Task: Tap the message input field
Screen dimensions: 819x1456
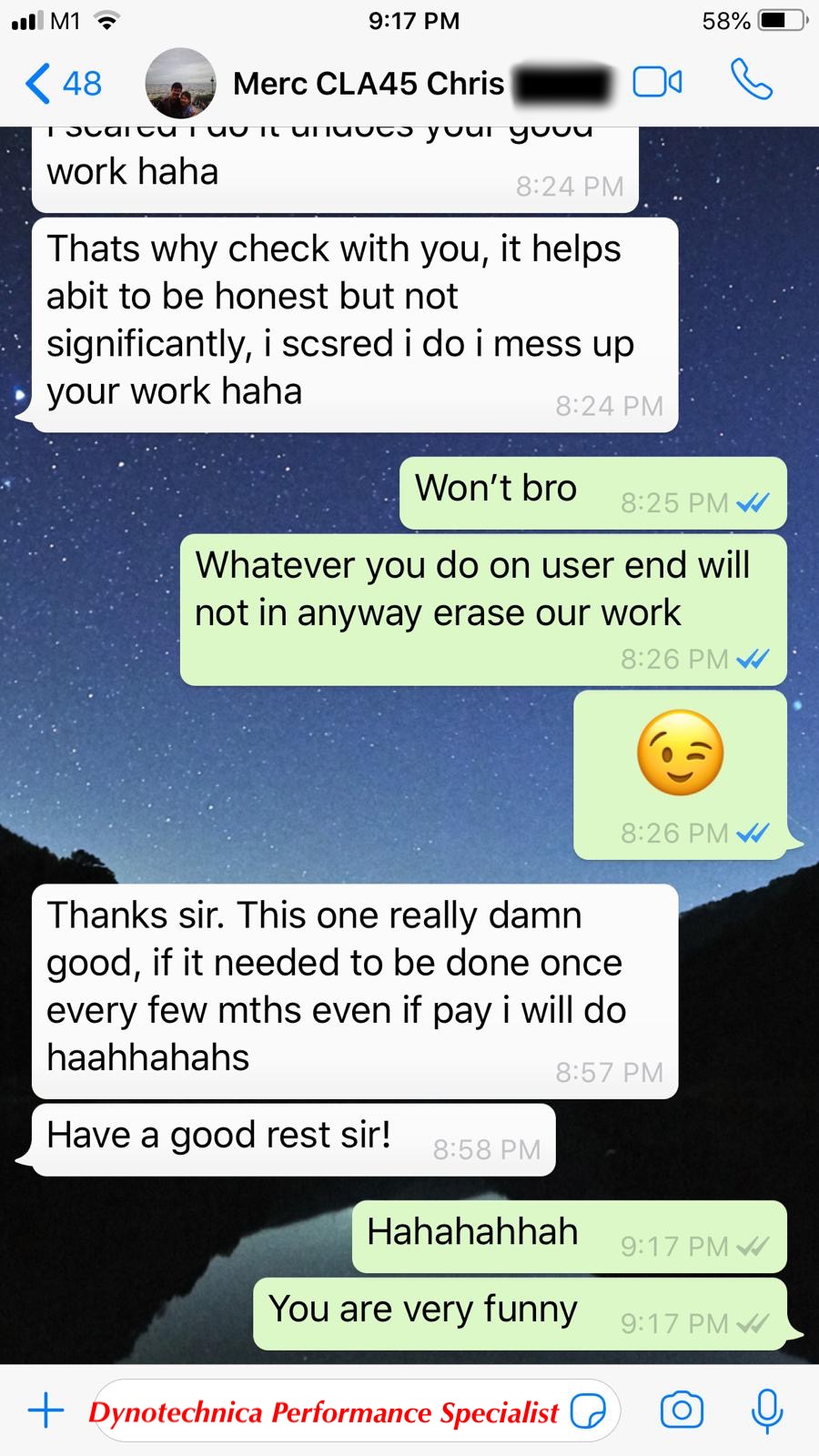Action: pos(353,1411)
